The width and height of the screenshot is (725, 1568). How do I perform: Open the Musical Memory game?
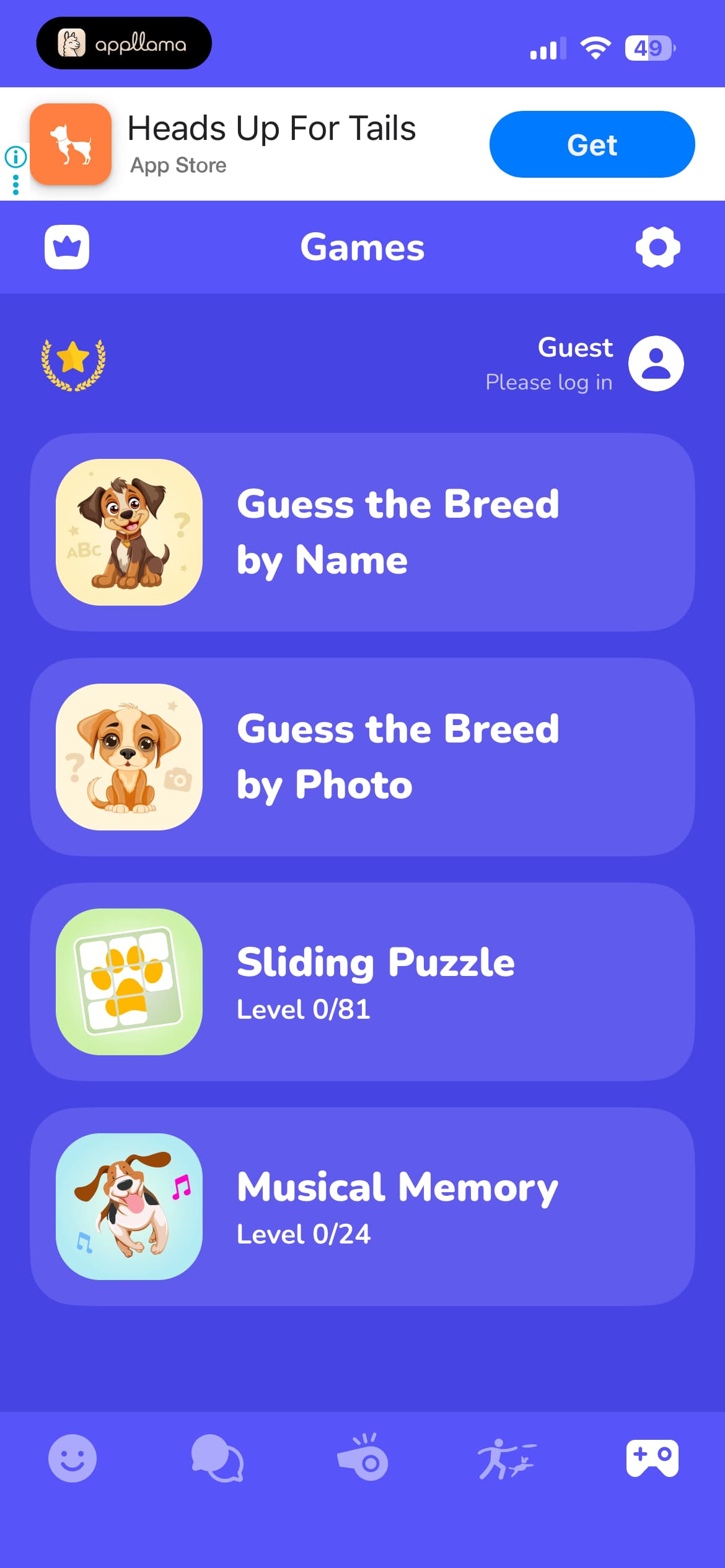[x=362, y=1206]
